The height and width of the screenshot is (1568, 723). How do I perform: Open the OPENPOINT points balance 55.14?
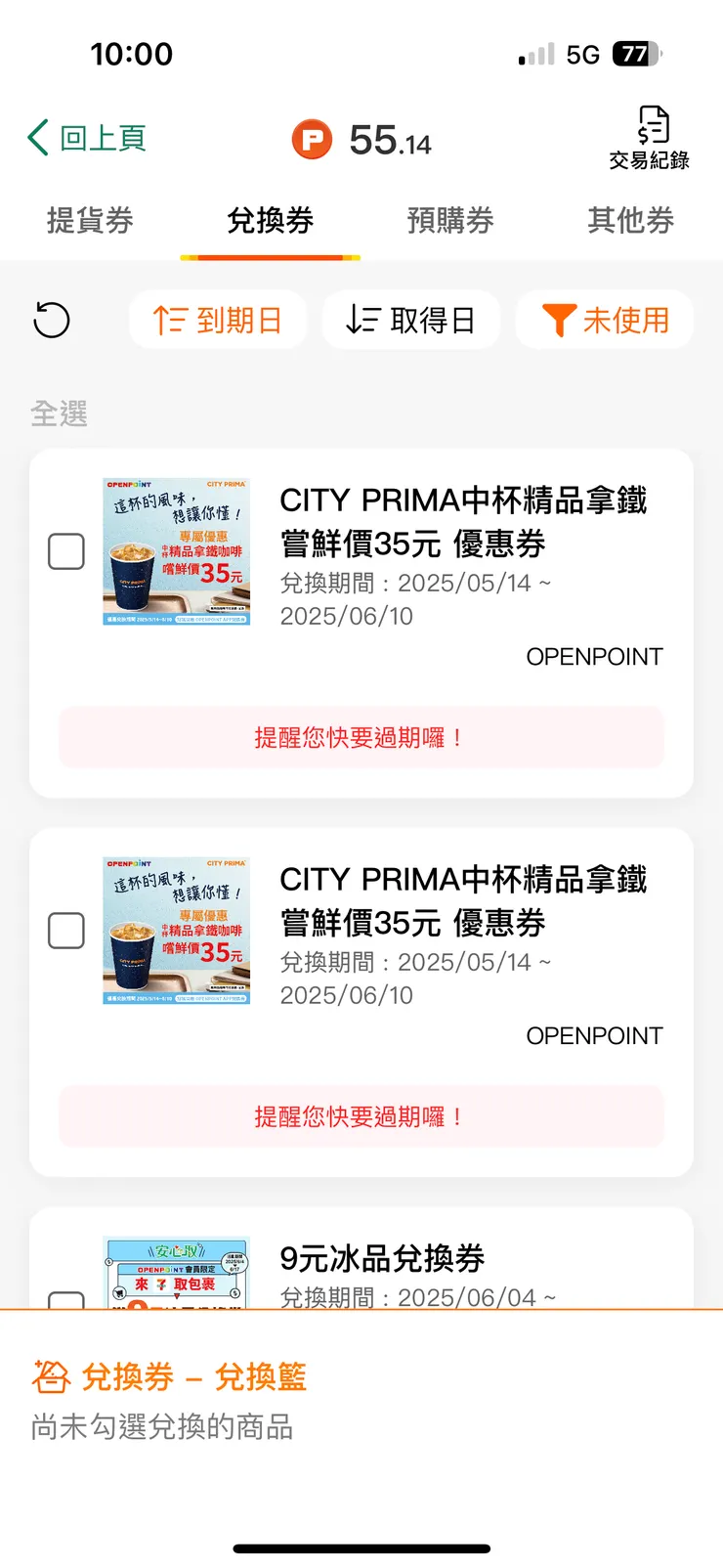click(x=361, y=140)
